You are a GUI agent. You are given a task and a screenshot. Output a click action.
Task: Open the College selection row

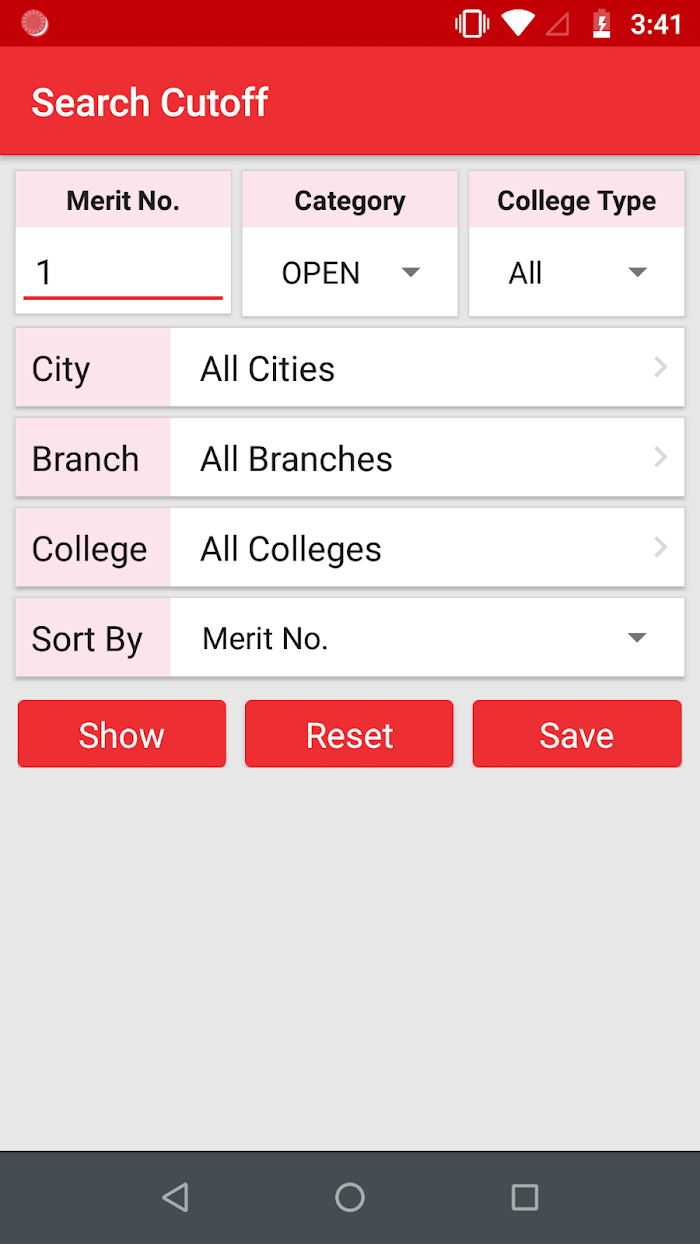pos(350,548)
